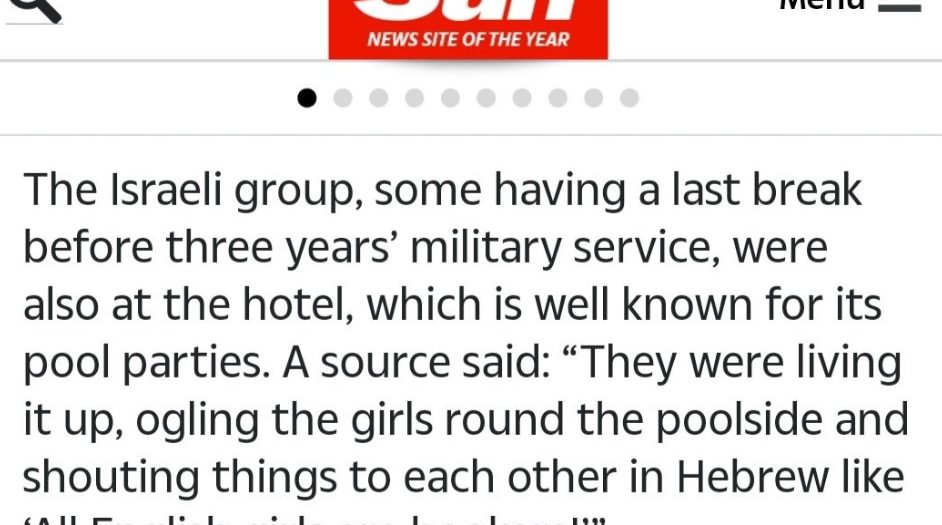942x525 pixels.
Task: Open the Menu hamburger button
Action: (x=899, y=6)
